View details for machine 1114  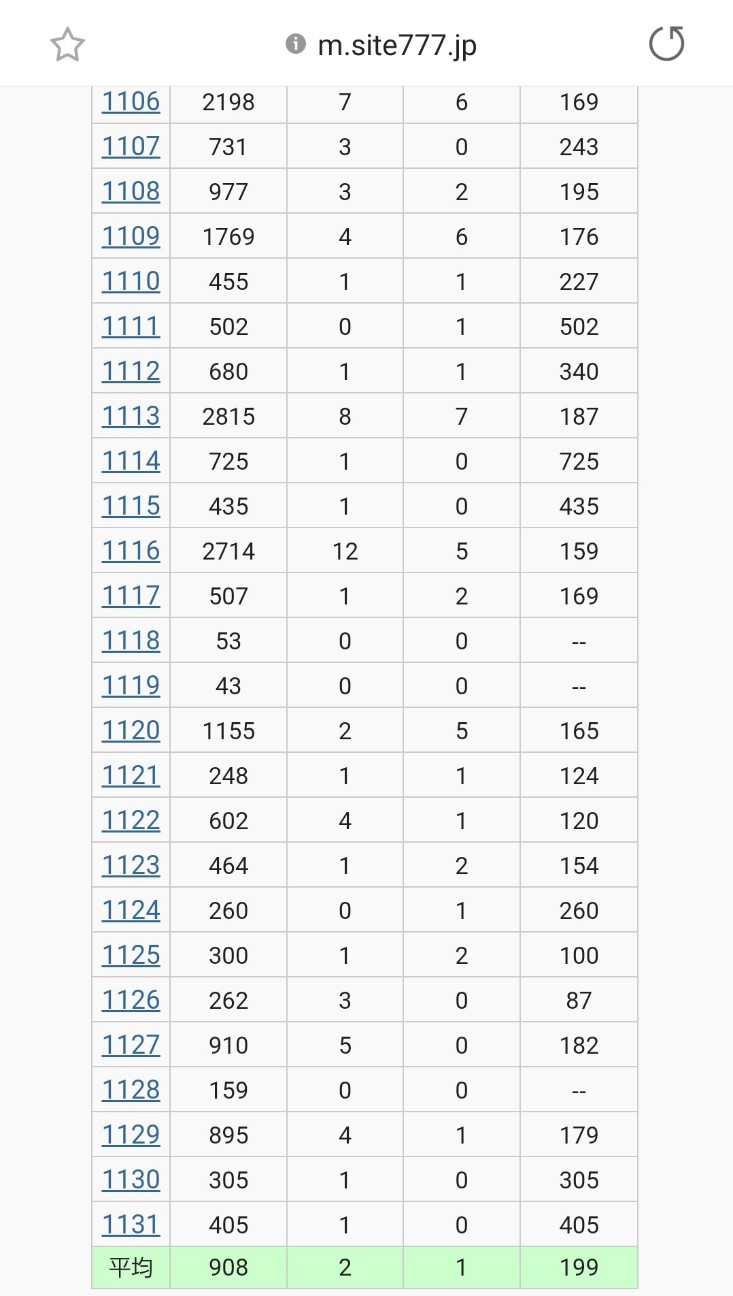coord(131,461)
